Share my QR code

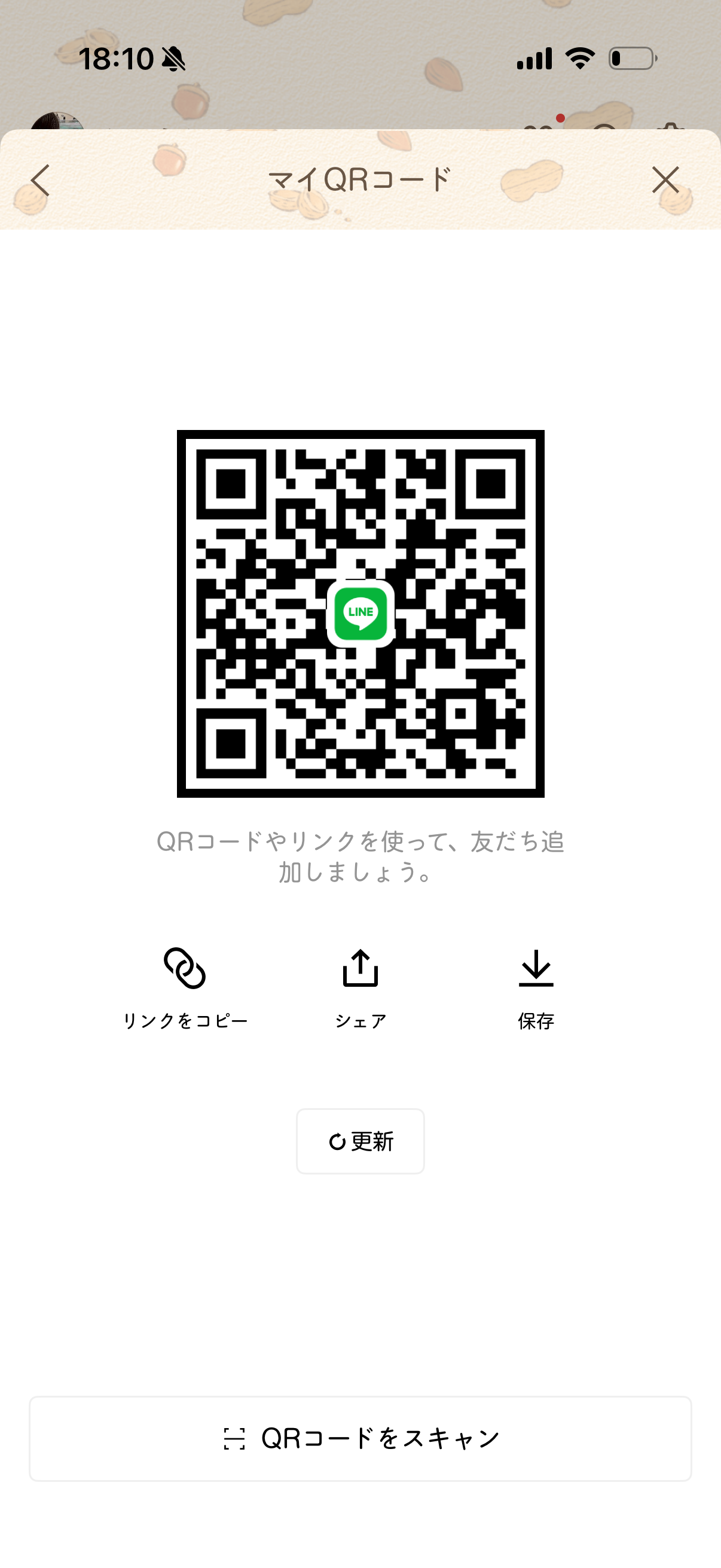[x=360, y=987]
